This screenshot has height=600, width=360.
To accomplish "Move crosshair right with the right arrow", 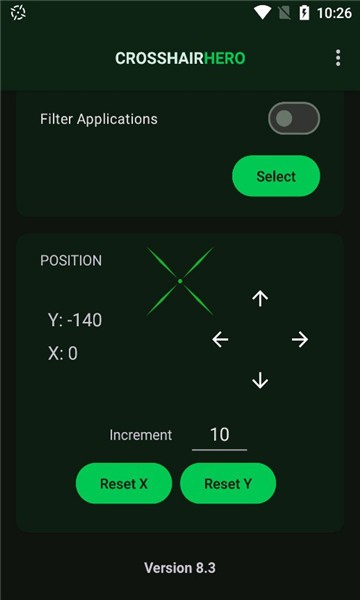I will (300, 339).
